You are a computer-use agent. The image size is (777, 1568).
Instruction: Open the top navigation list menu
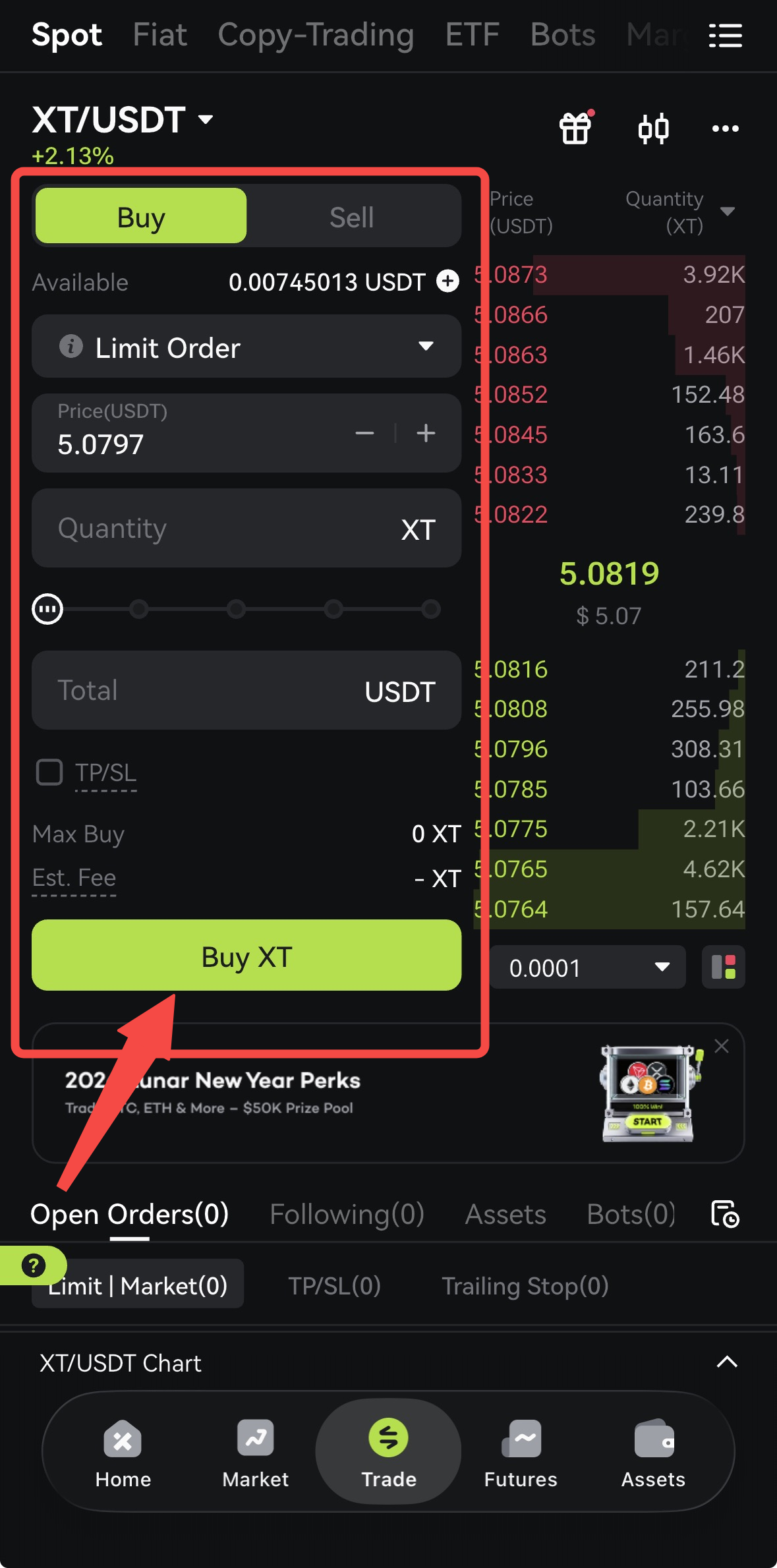[x=725, y=36]
